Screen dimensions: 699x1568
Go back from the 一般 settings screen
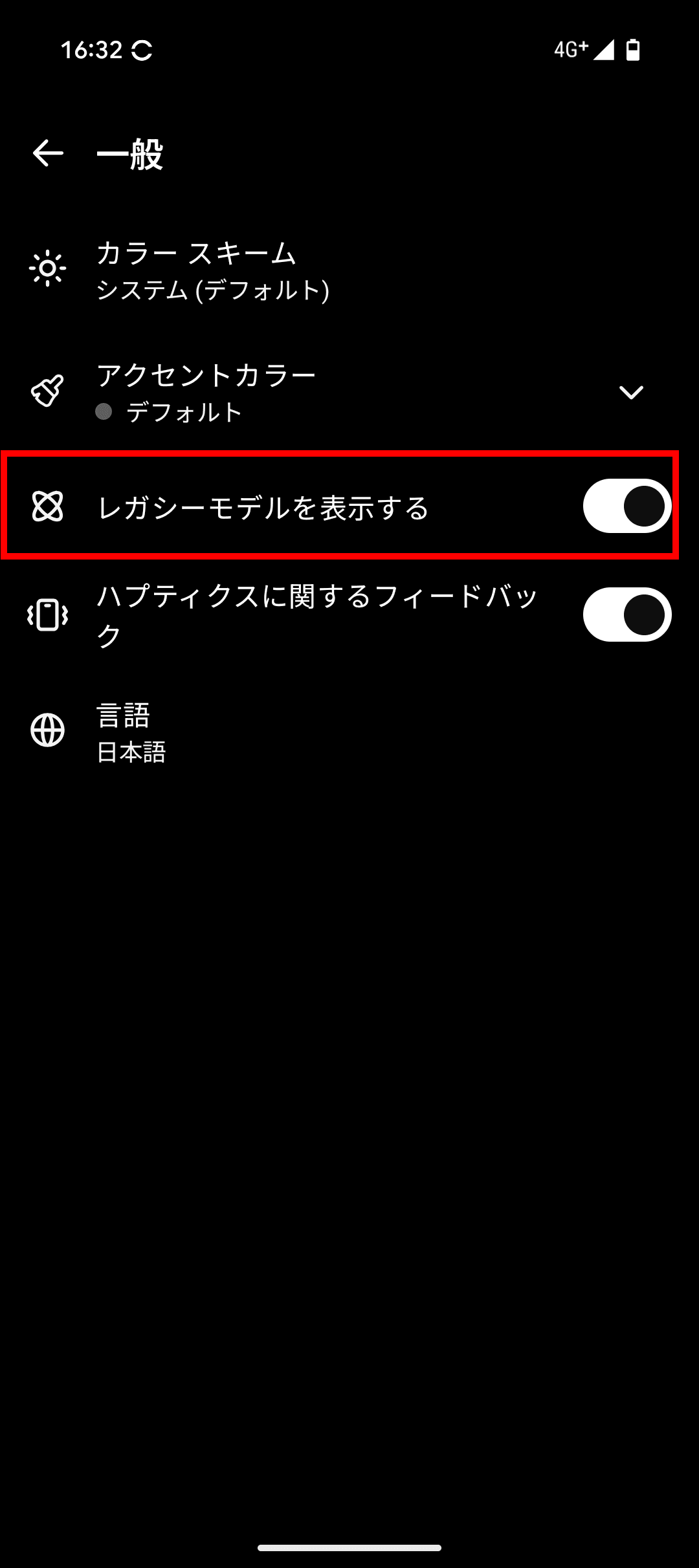48,153
